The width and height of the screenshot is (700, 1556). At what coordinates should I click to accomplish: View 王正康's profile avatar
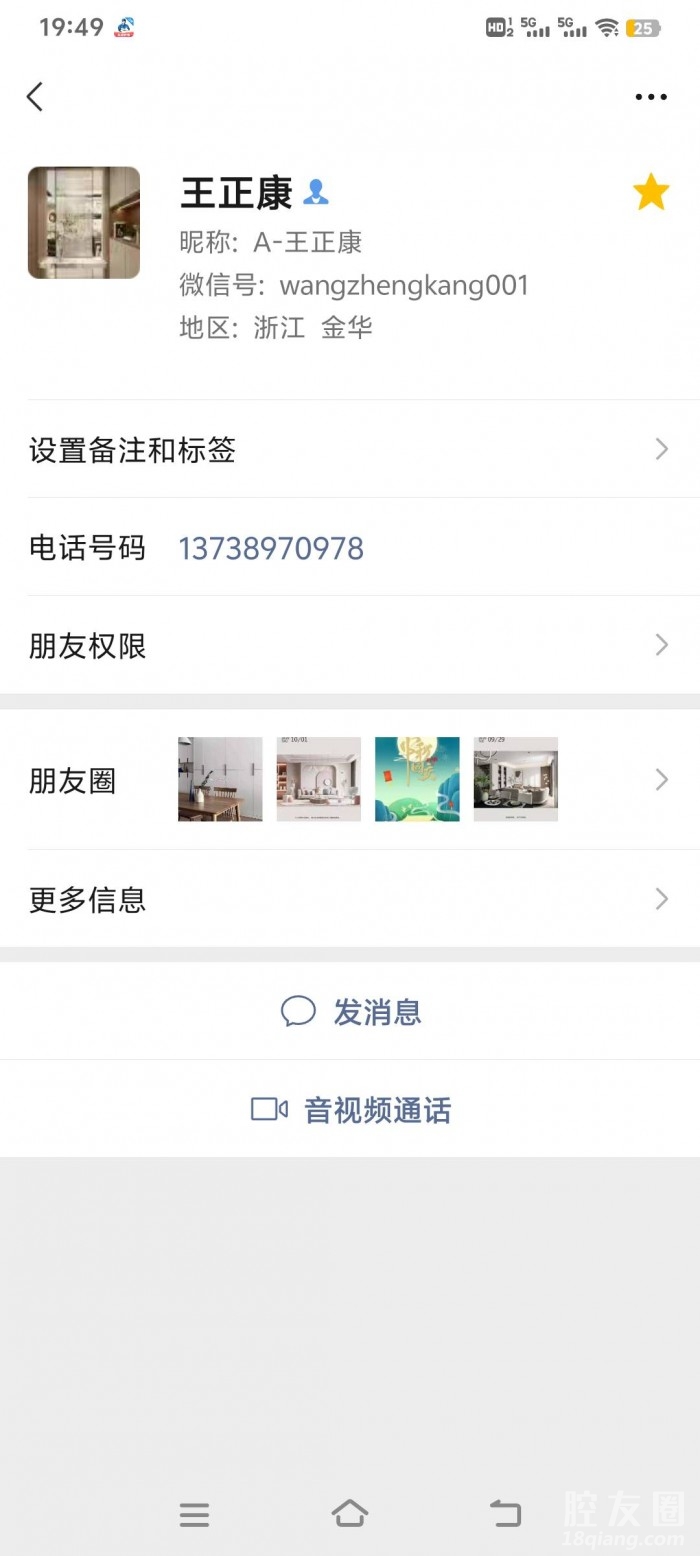(84, 222)
